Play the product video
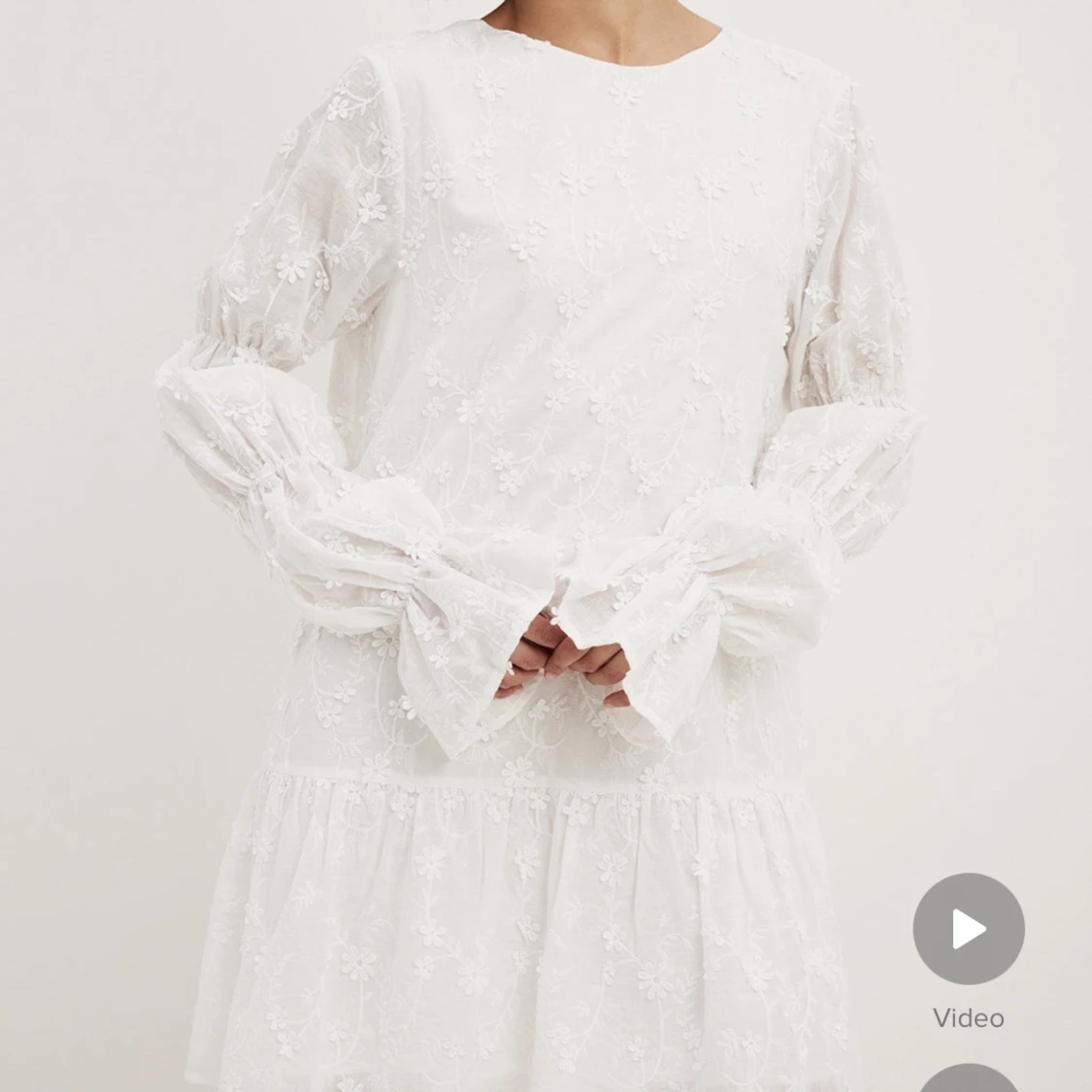The image size is (1092, 1092). click(x=968, y=929)
